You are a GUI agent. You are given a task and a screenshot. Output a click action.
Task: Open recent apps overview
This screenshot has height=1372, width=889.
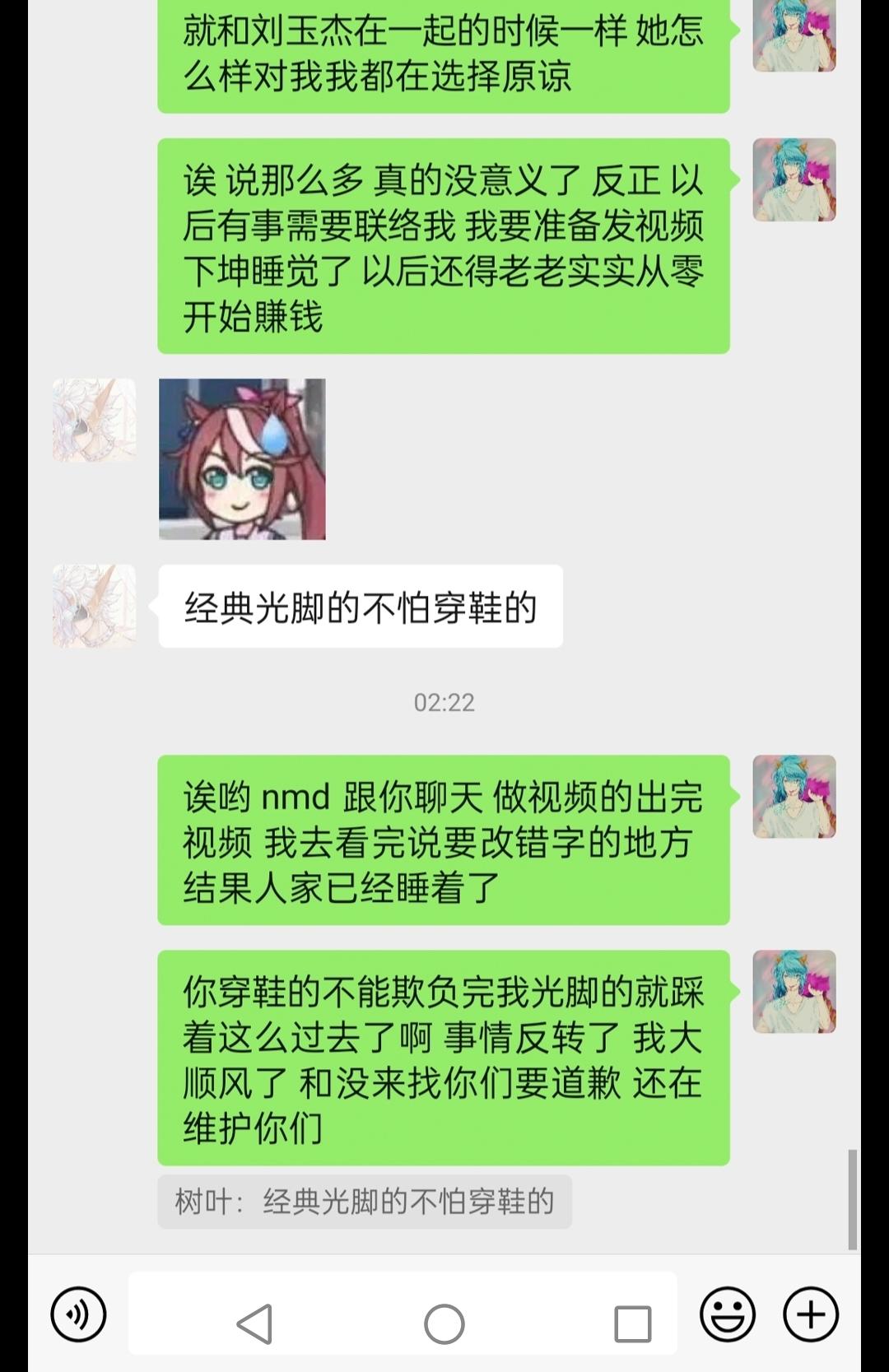click(632, 1324)
